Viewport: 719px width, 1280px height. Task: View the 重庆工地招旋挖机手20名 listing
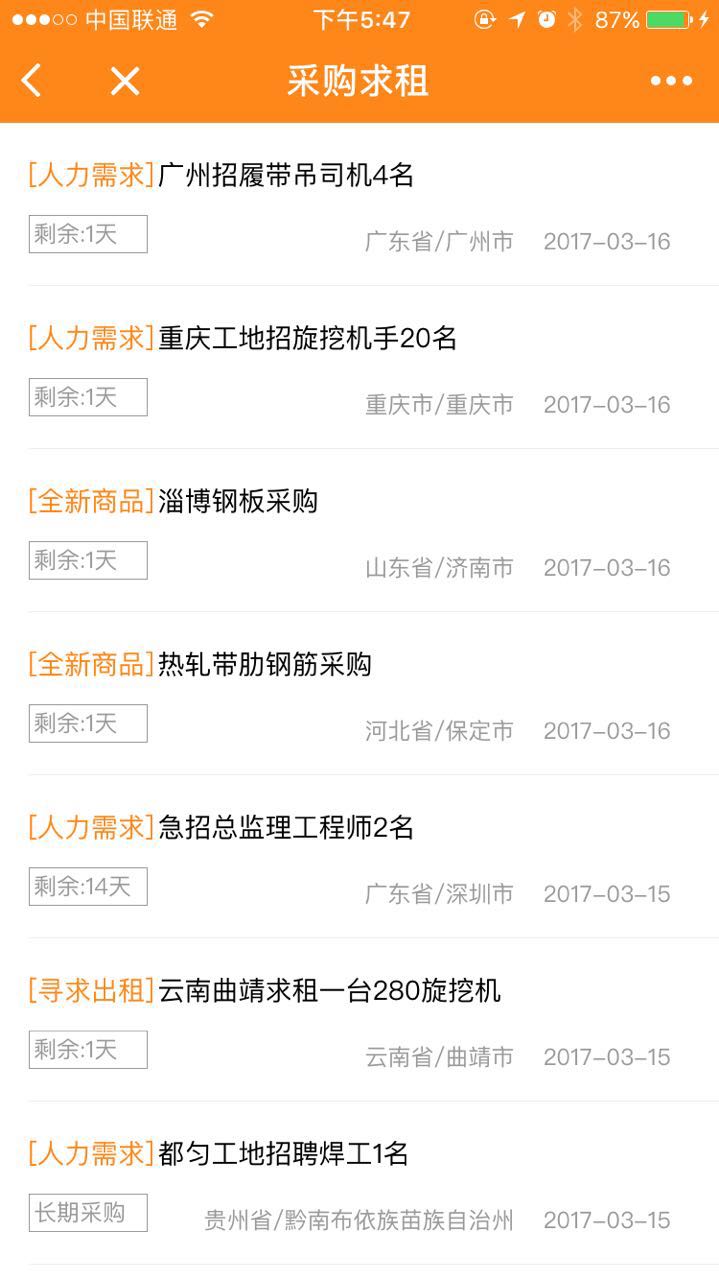point(307,339)
